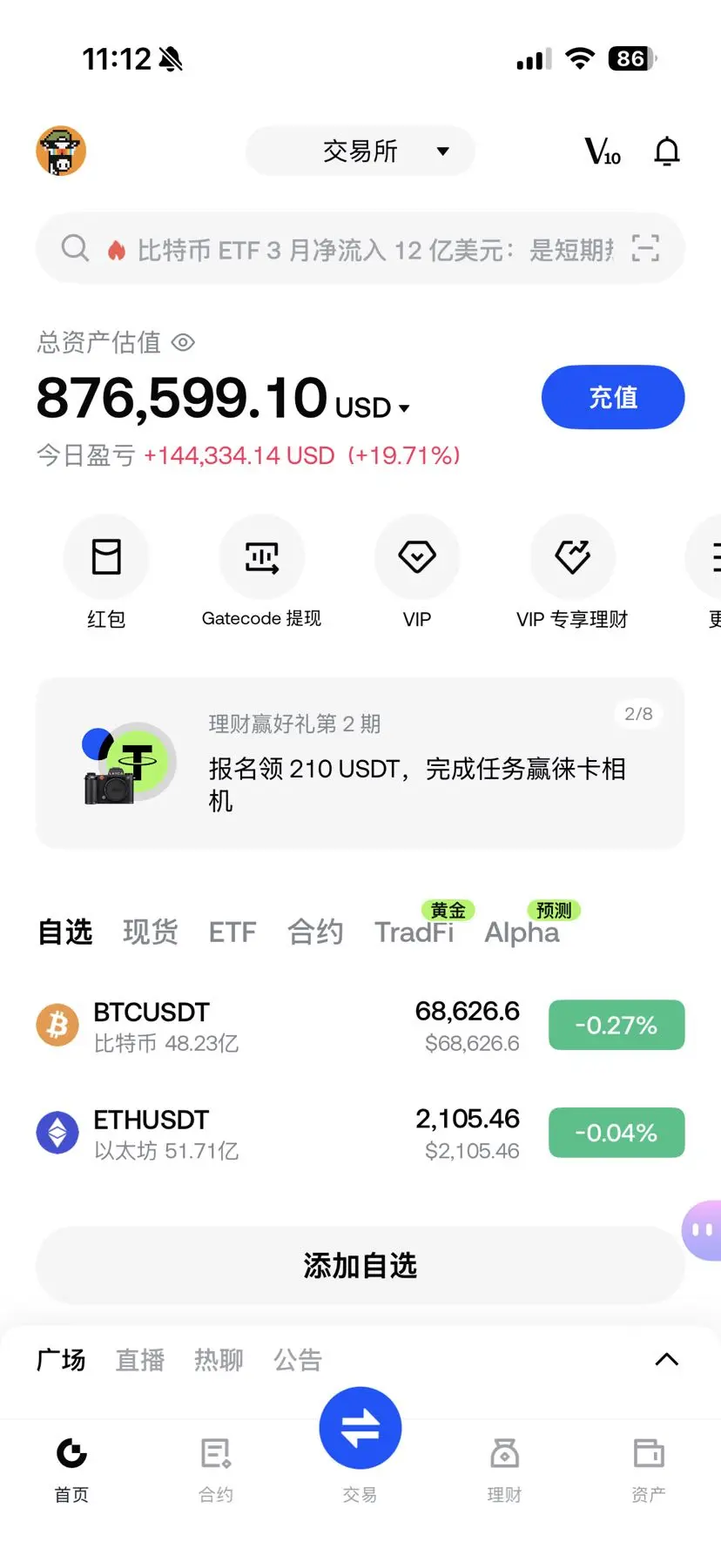Change the USD currency unit

pos(373,407)
